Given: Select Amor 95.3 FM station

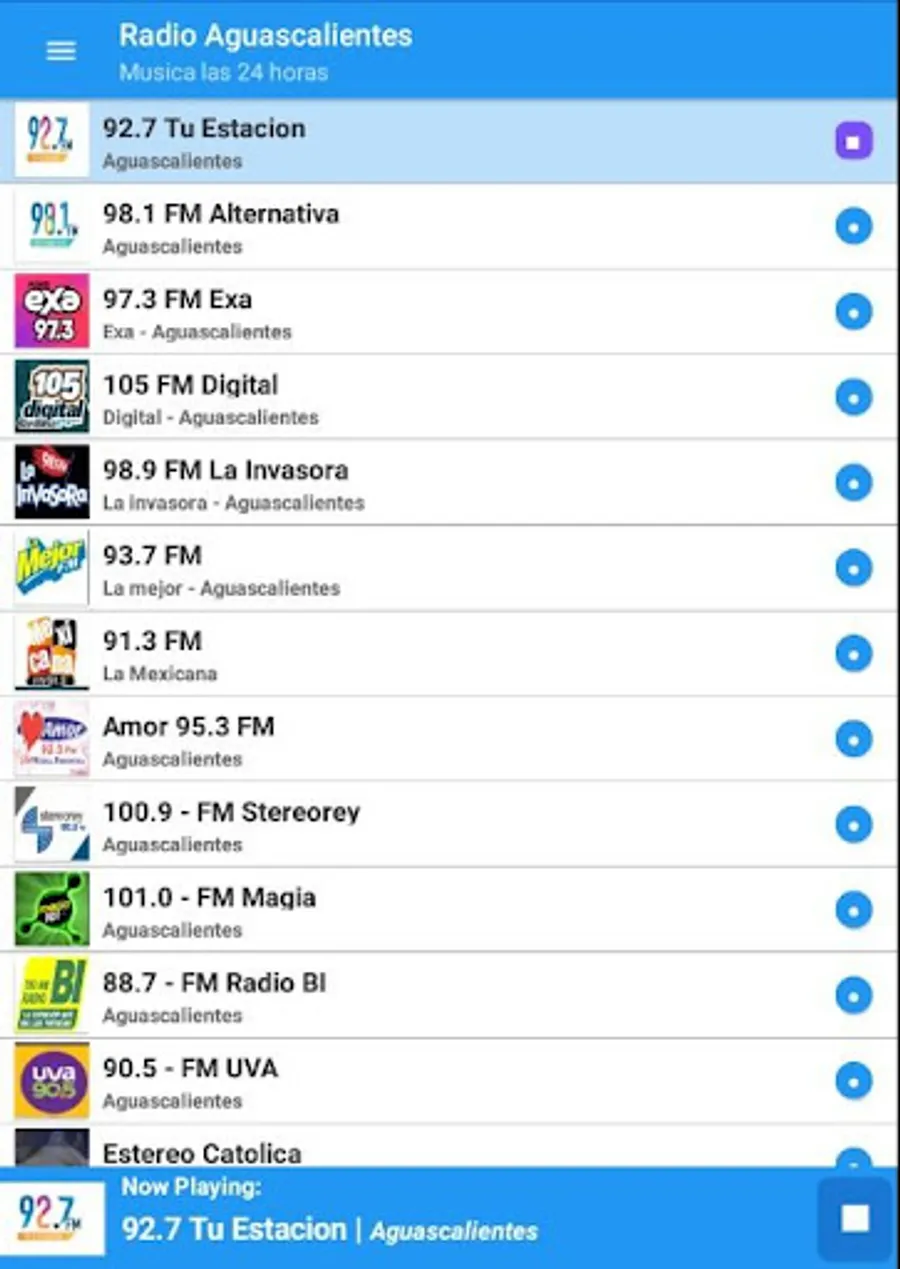Looking at the screenshot, I should click(x=853, y=740).
